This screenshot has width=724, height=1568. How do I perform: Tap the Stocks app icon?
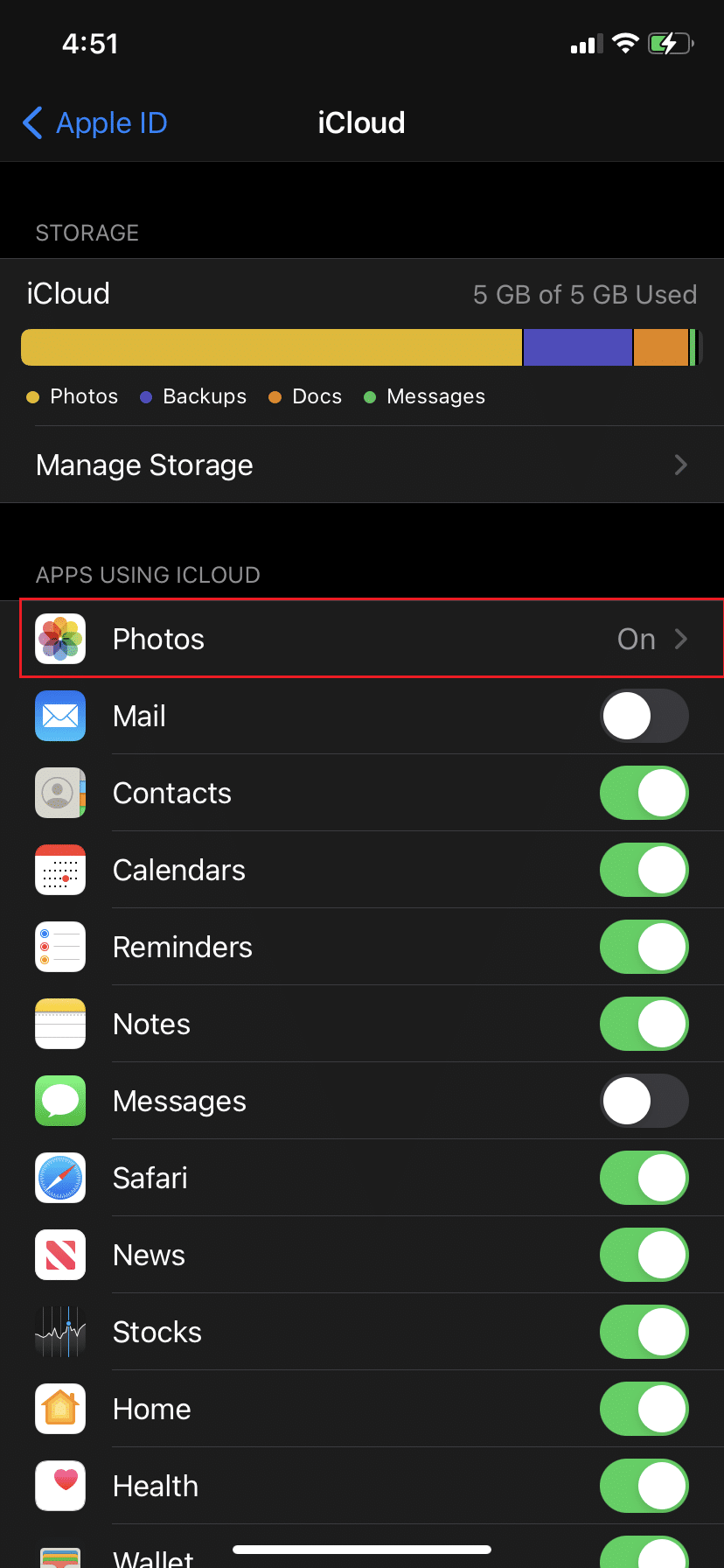click(x=60, y=1332)
